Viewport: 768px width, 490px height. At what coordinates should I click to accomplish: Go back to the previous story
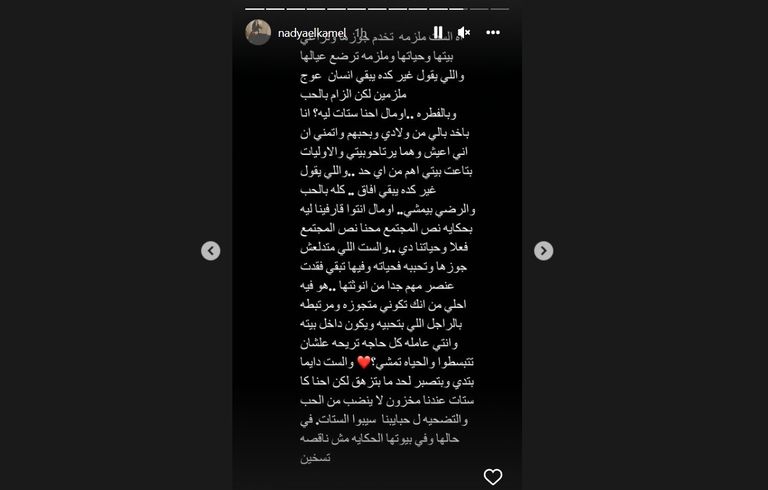(x=211, y=251)
